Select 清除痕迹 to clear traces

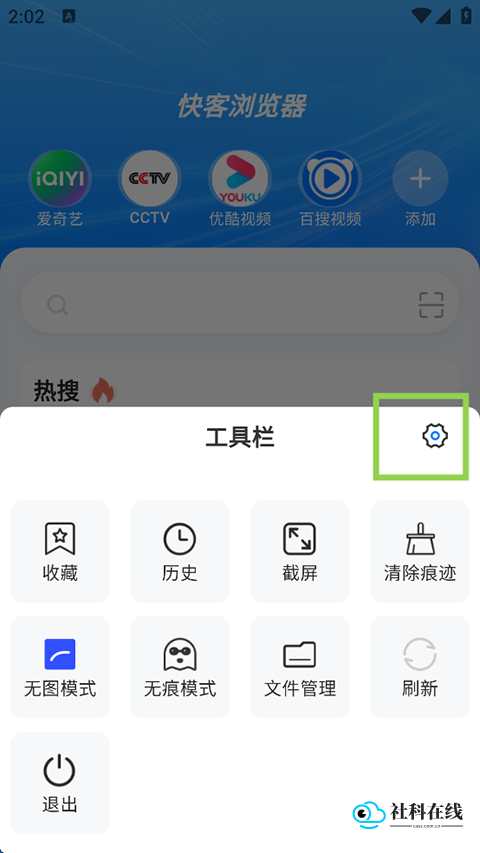point(420,551)
